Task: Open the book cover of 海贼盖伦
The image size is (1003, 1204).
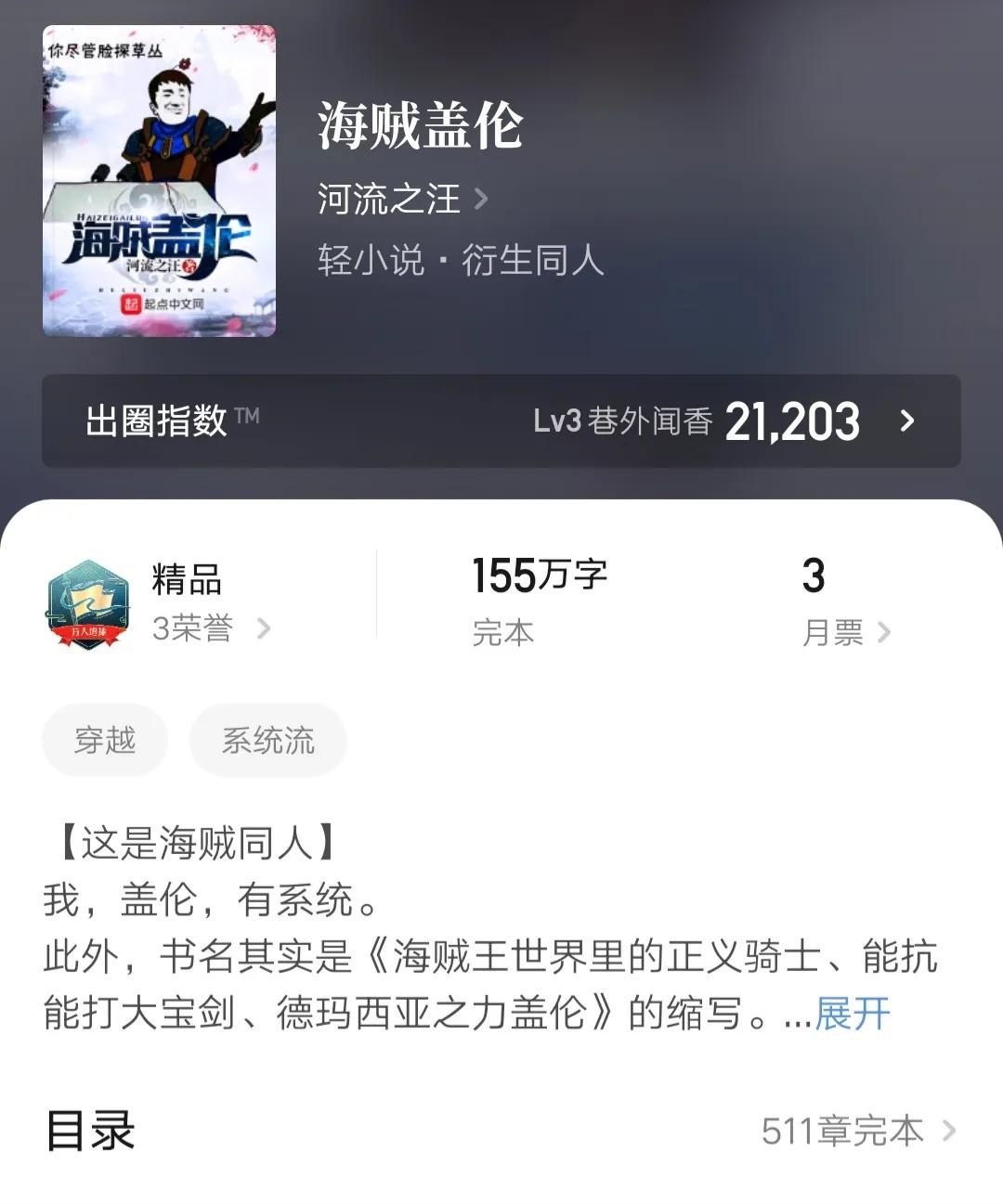Action: tap(159, 181)
